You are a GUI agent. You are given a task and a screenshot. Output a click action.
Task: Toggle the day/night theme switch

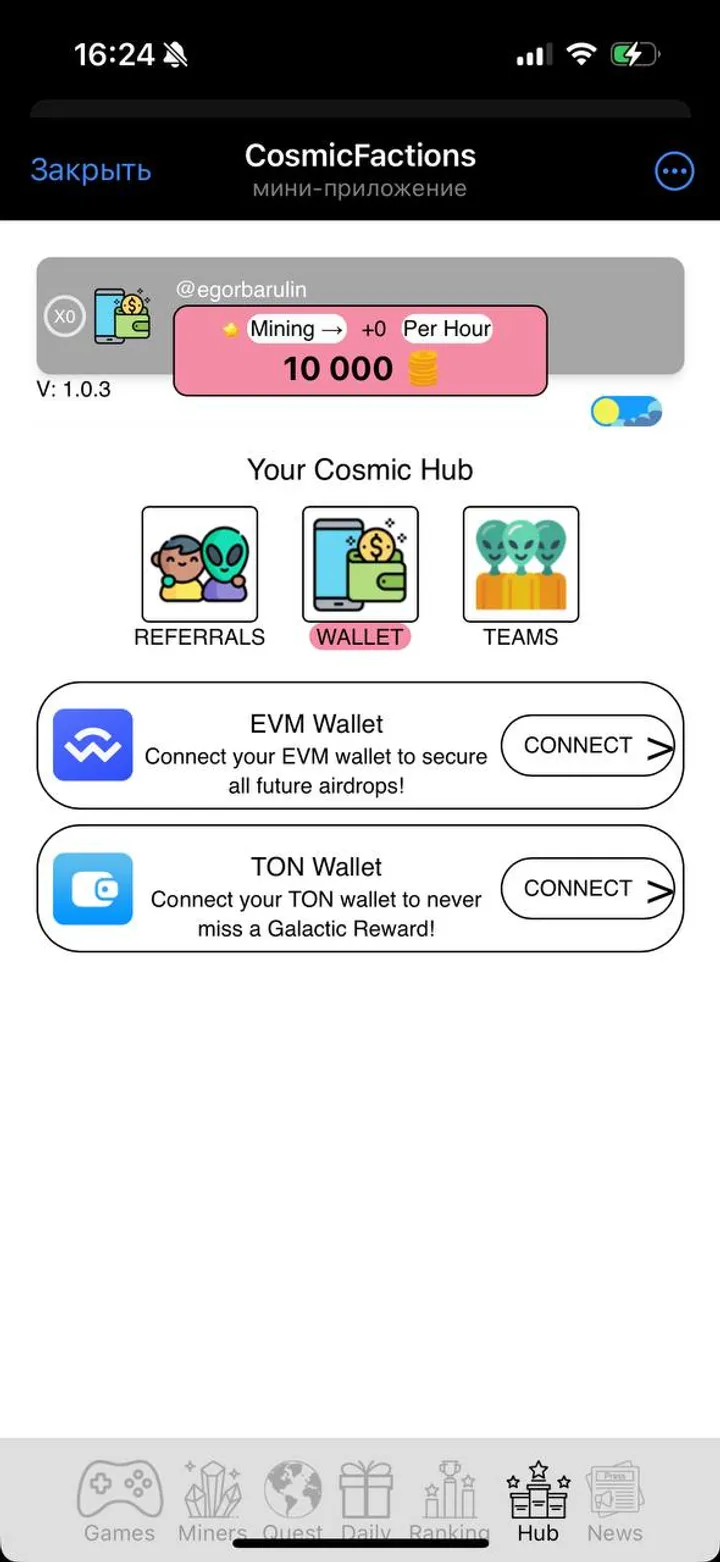(626, 410)
